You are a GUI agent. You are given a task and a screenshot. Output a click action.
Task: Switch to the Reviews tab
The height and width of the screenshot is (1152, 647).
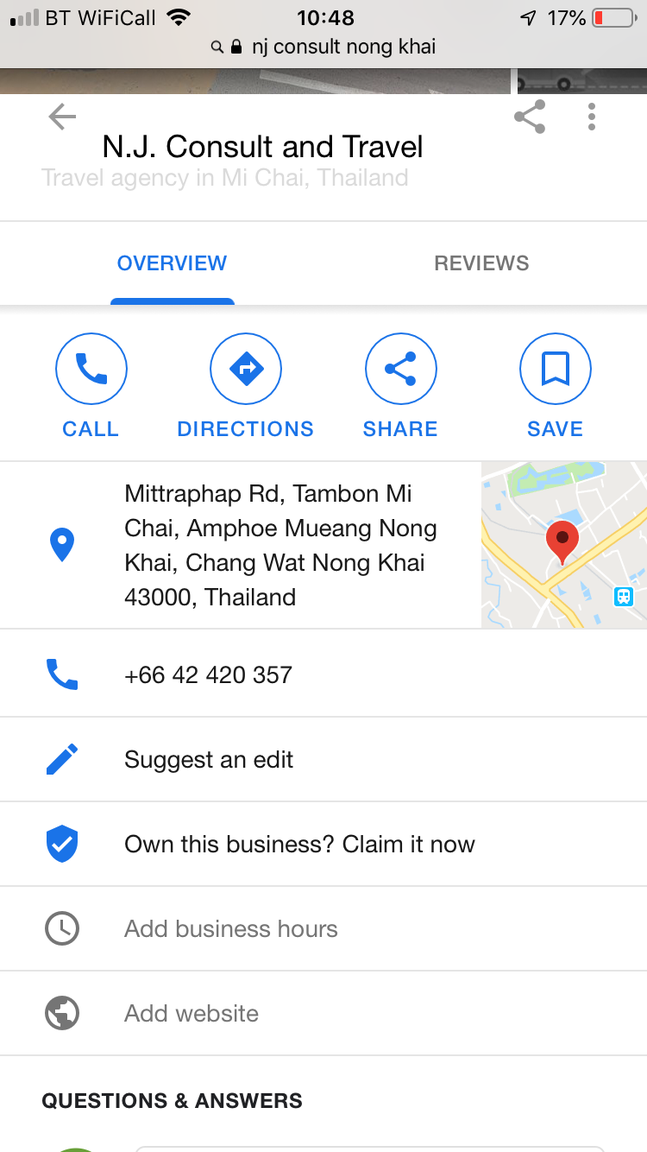click(x=481, y=263)
